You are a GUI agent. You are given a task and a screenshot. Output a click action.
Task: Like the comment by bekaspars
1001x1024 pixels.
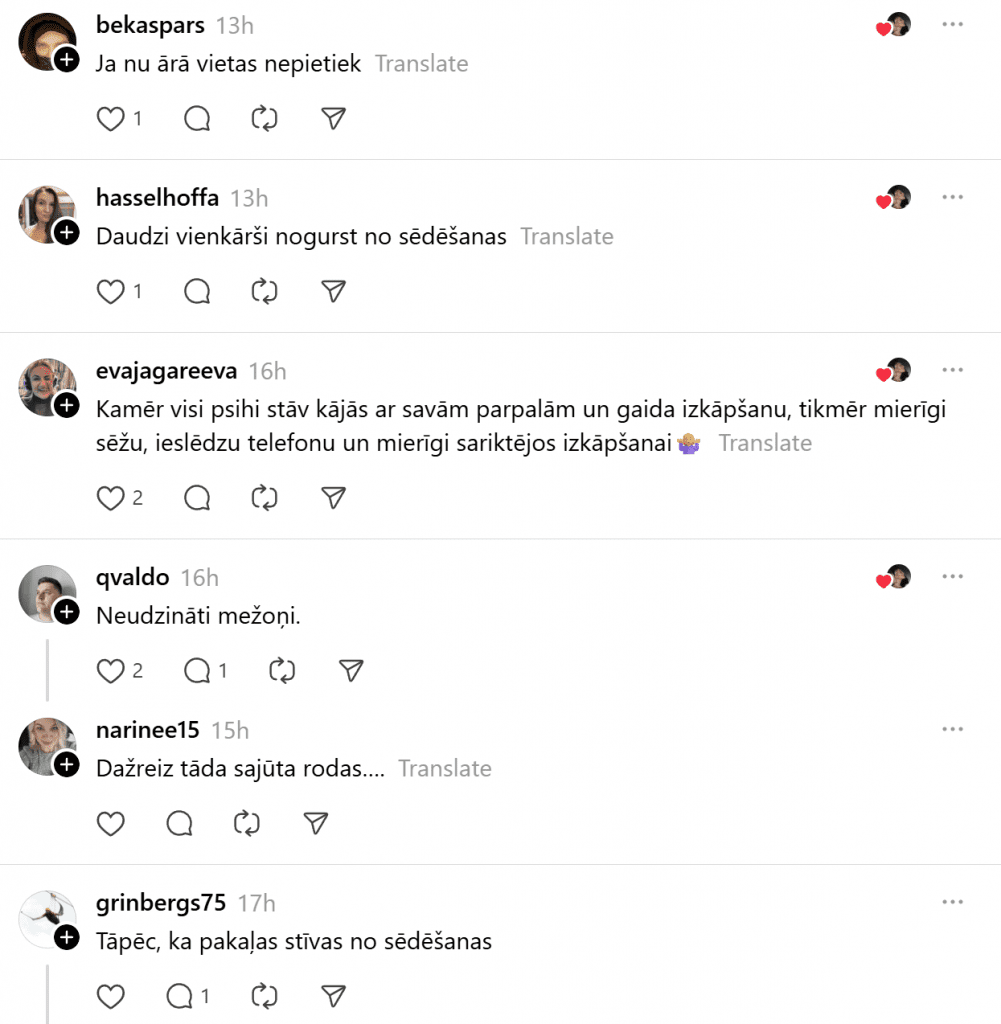click(x=110, y=119)
